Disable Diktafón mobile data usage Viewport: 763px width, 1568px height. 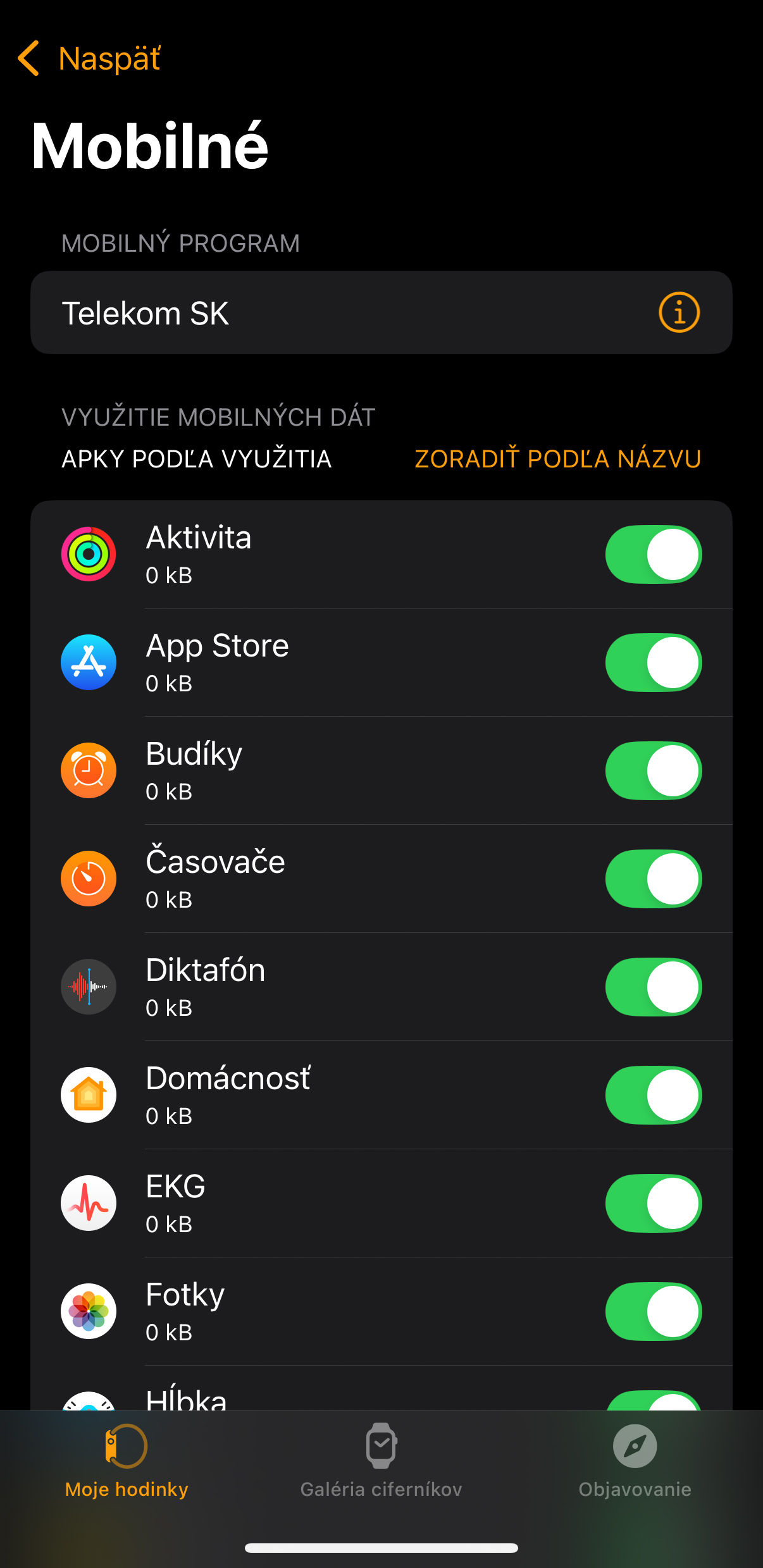tap(654, 987)
